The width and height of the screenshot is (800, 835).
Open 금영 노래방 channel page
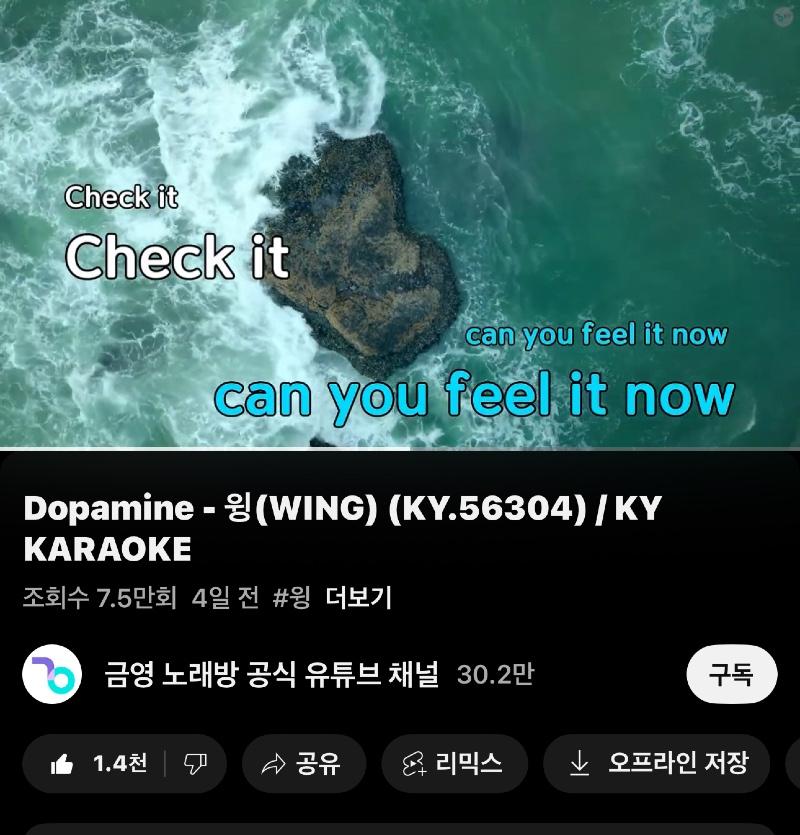[x=271, y=675]
